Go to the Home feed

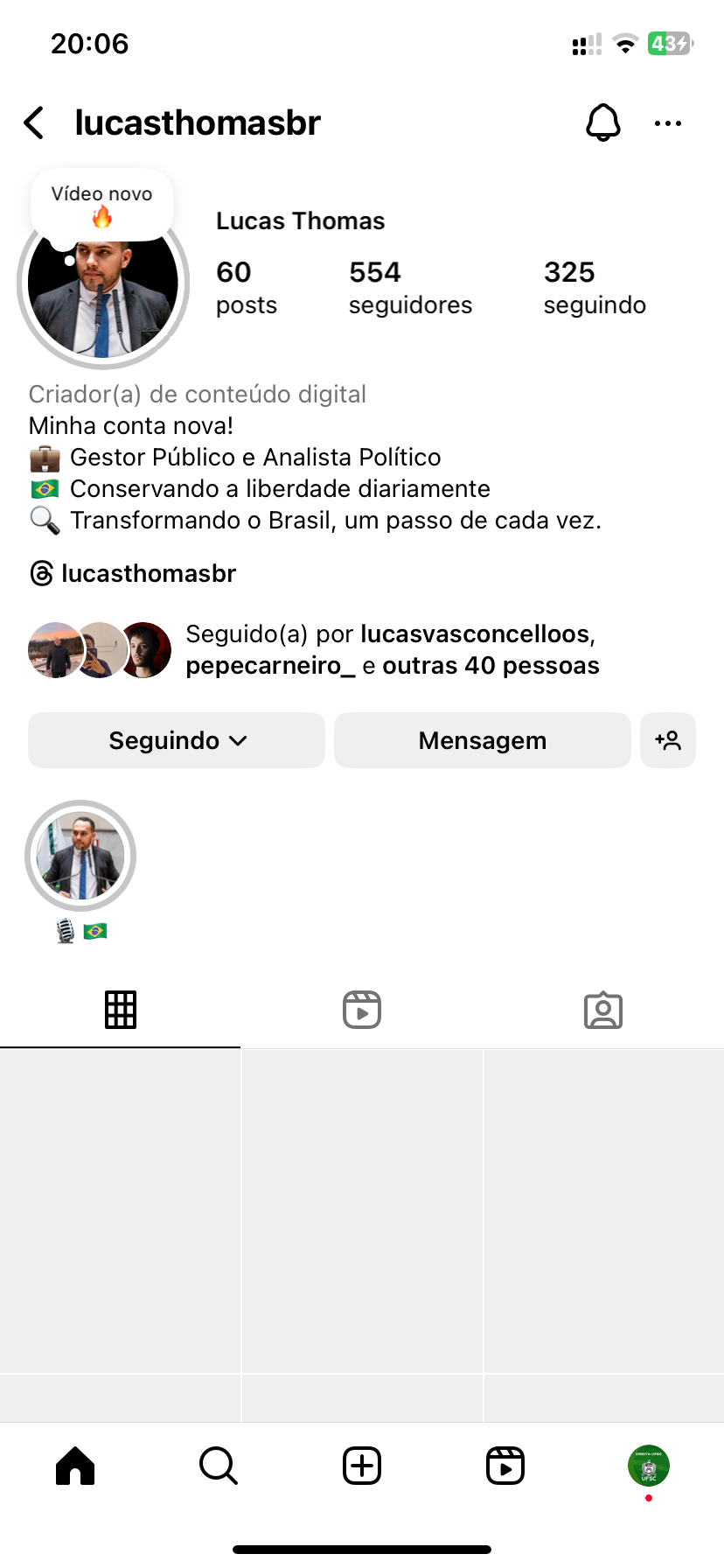coord(75,1466)
